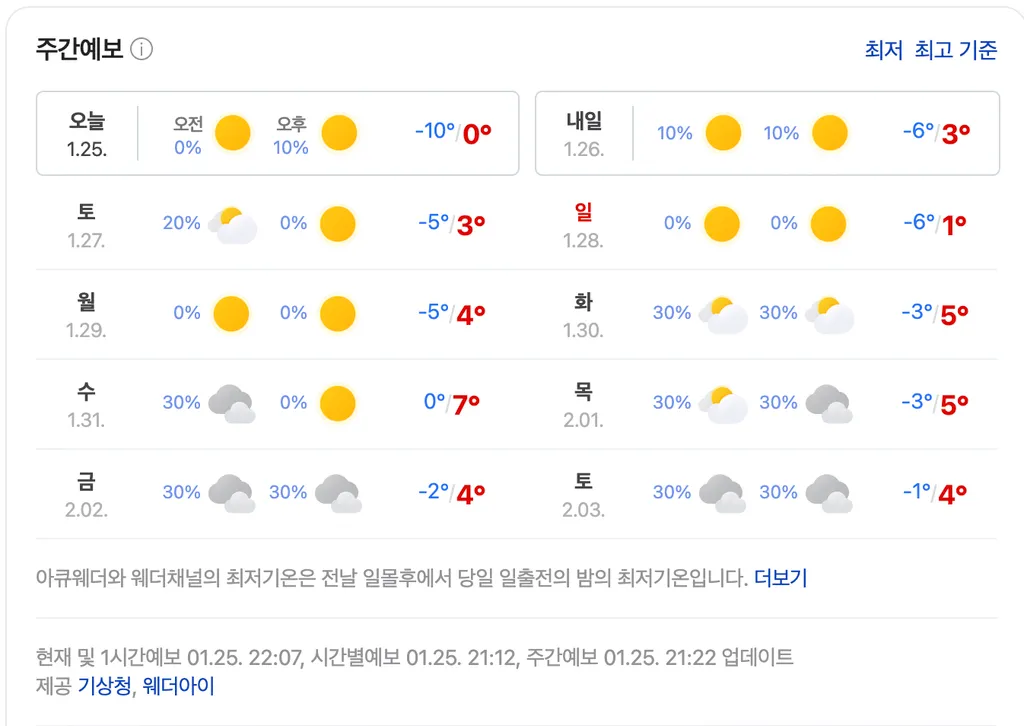Open the info icon beside 주간예보

click(142, 49)
